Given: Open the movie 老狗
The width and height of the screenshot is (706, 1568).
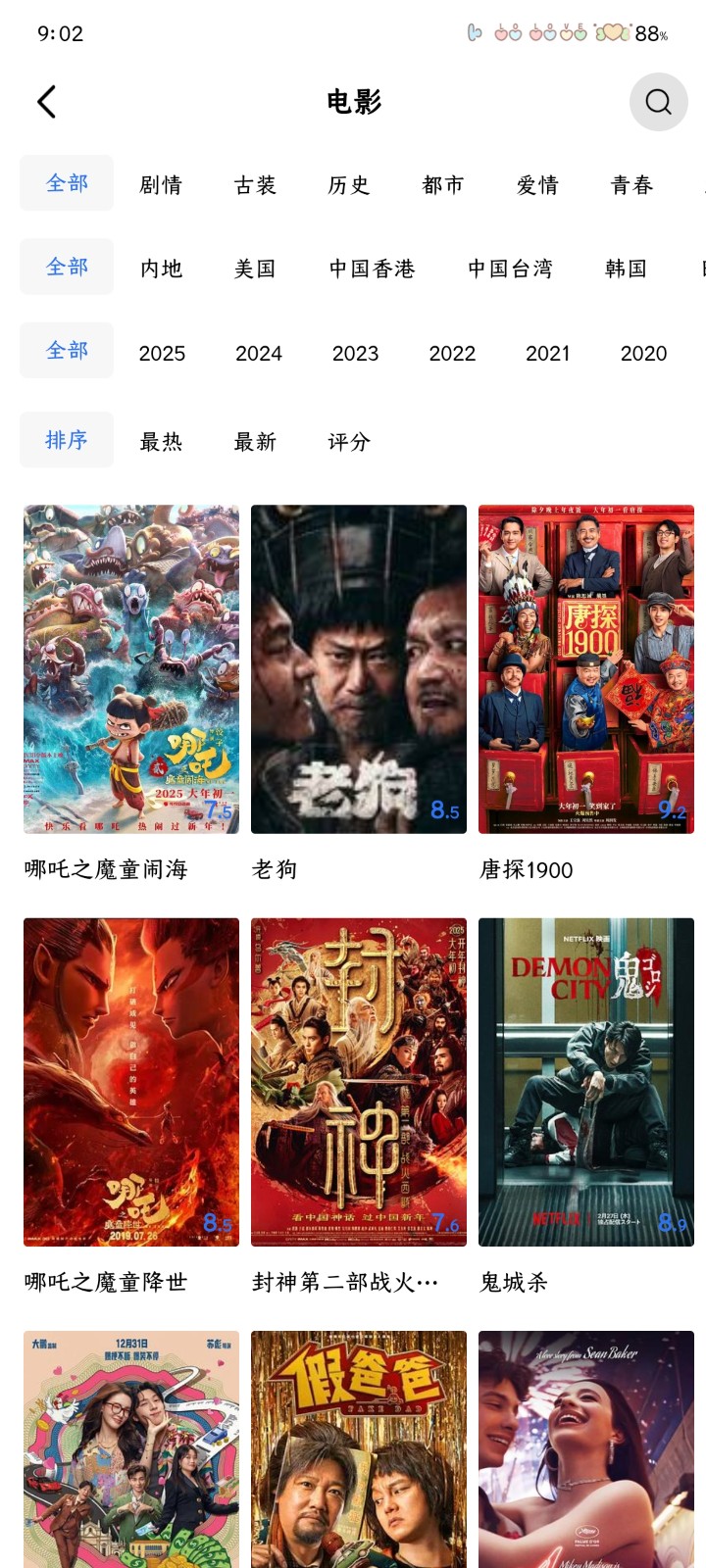Looking at the screenshot, I should click(359, 669).
